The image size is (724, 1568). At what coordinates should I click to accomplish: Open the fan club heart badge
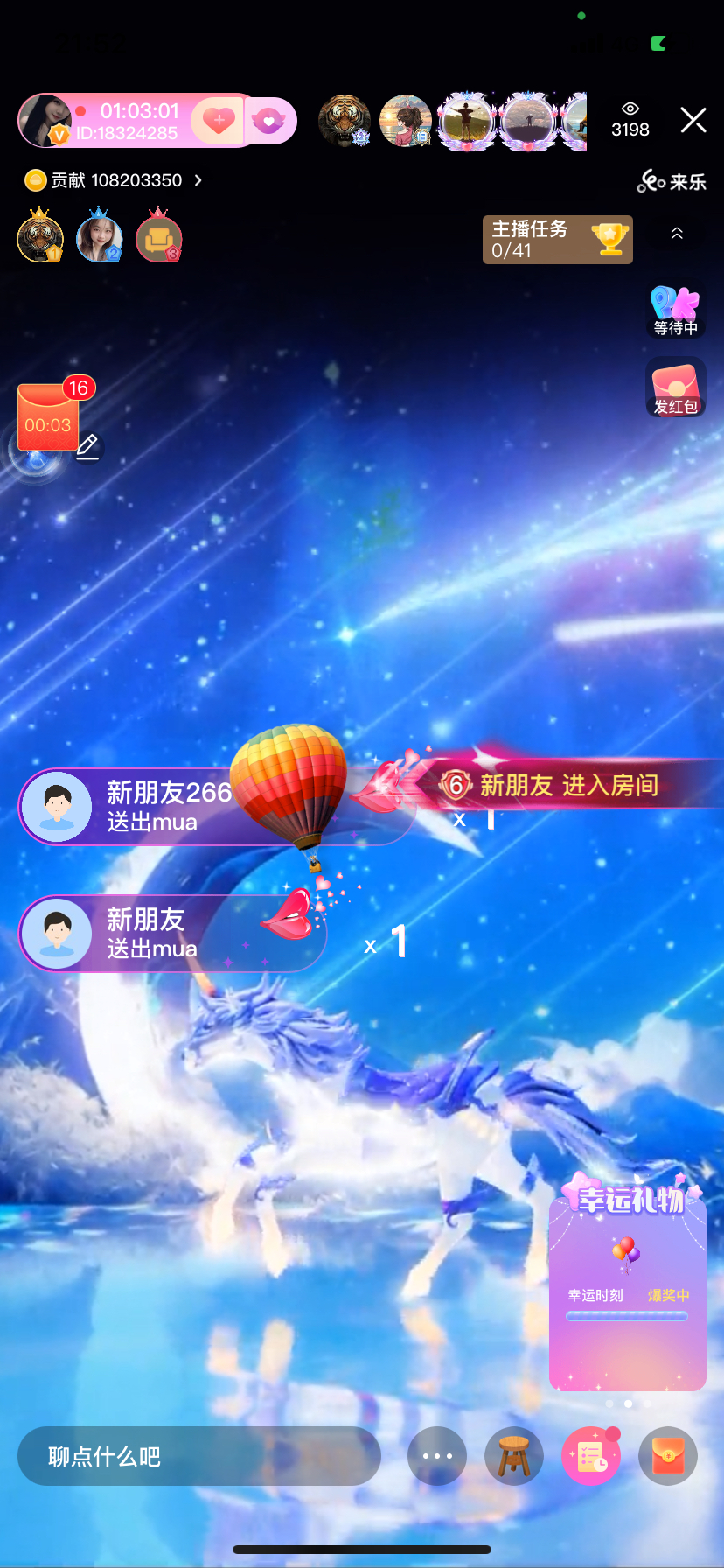coord(270,121)
